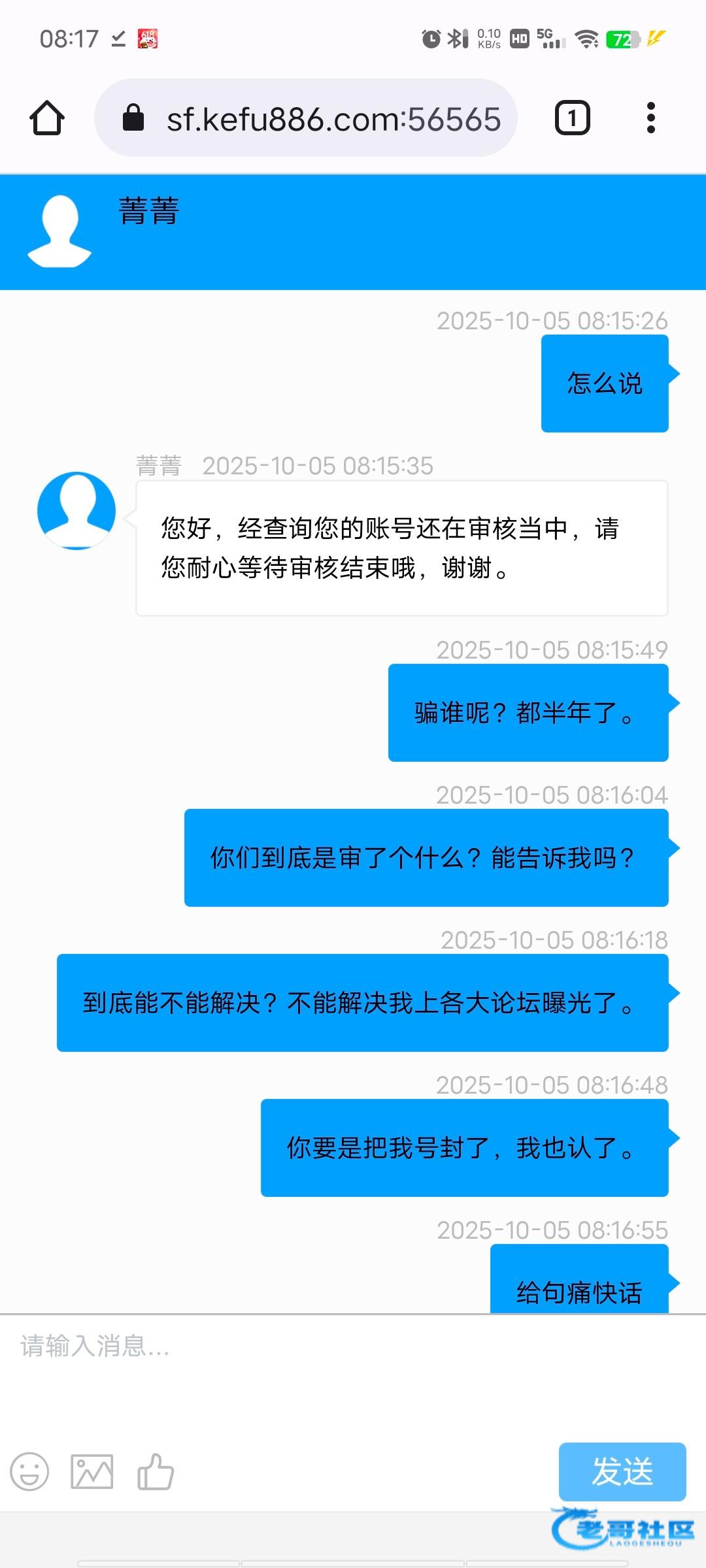Image resolution: width=706 pixels, height=1568 pixels.
Task: Open the browser overflow menu
Action: [x=650, y=118]
